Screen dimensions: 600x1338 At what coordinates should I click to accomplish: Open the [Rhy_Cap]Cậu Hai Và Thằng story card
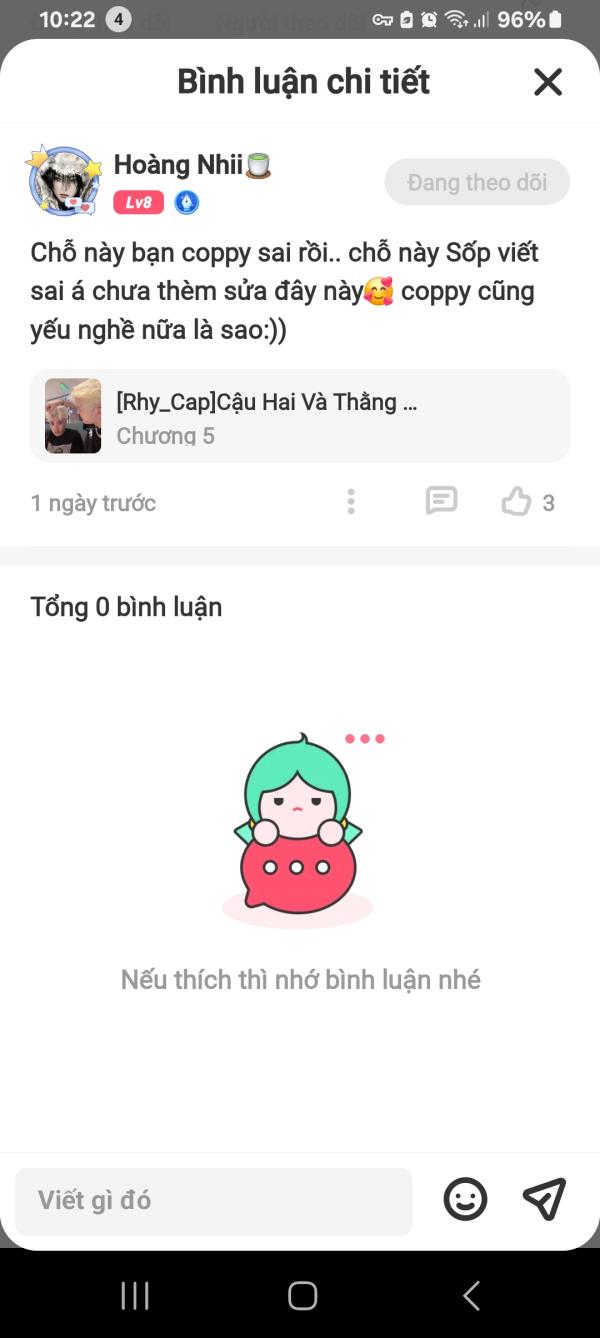pos(300,416)
